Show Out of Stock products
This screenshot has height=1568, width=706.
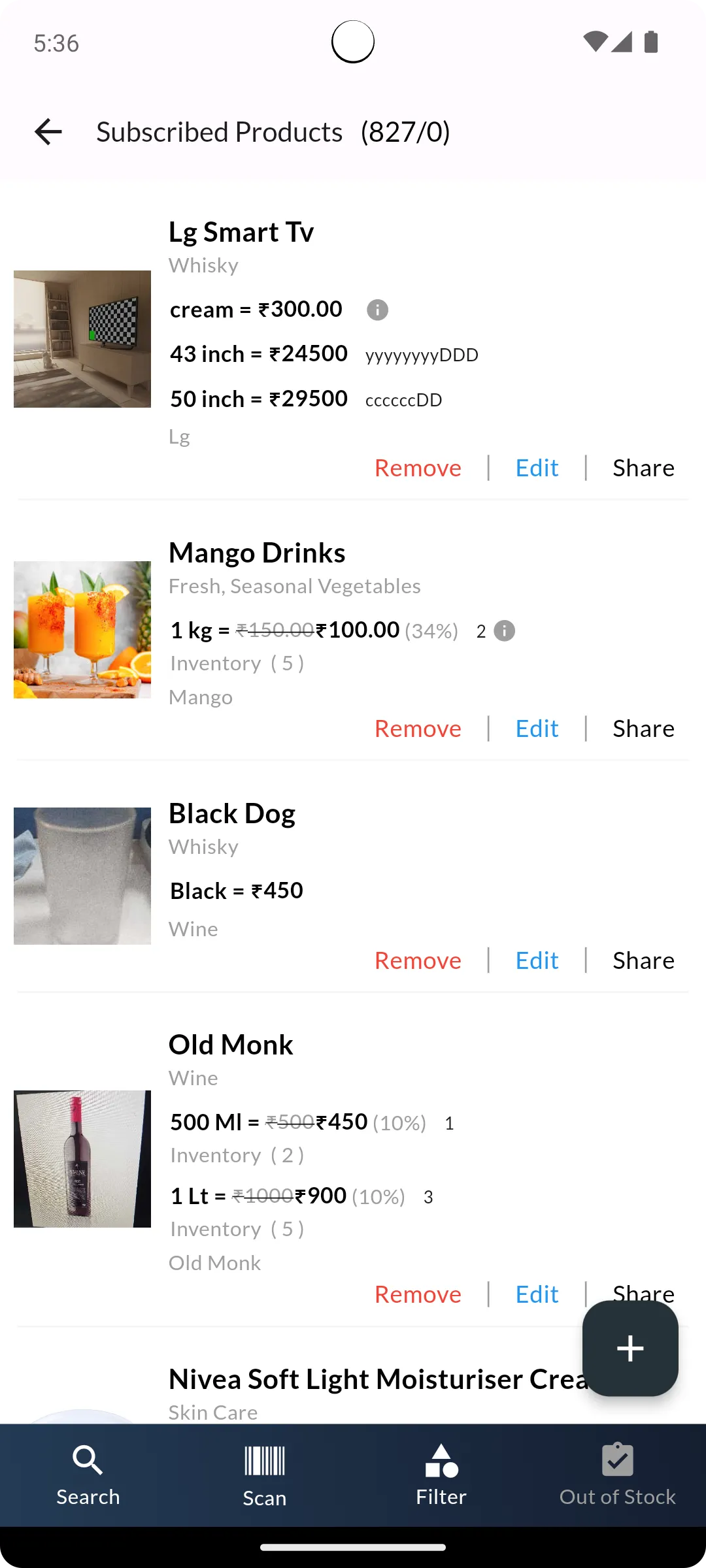tap(618, 1475)
